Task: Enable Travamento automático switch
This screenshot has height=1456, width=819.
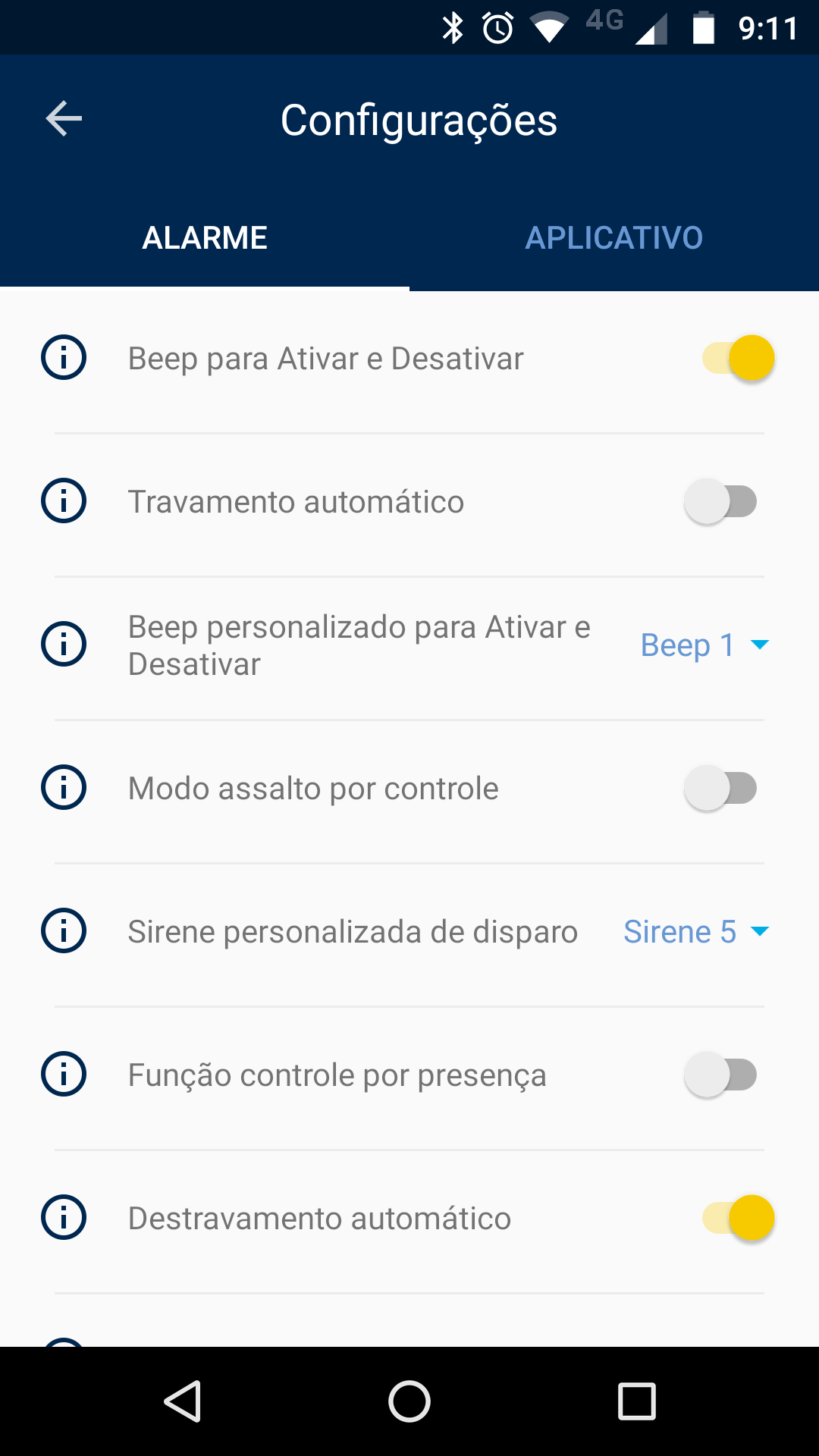Action: pos(720,501)
